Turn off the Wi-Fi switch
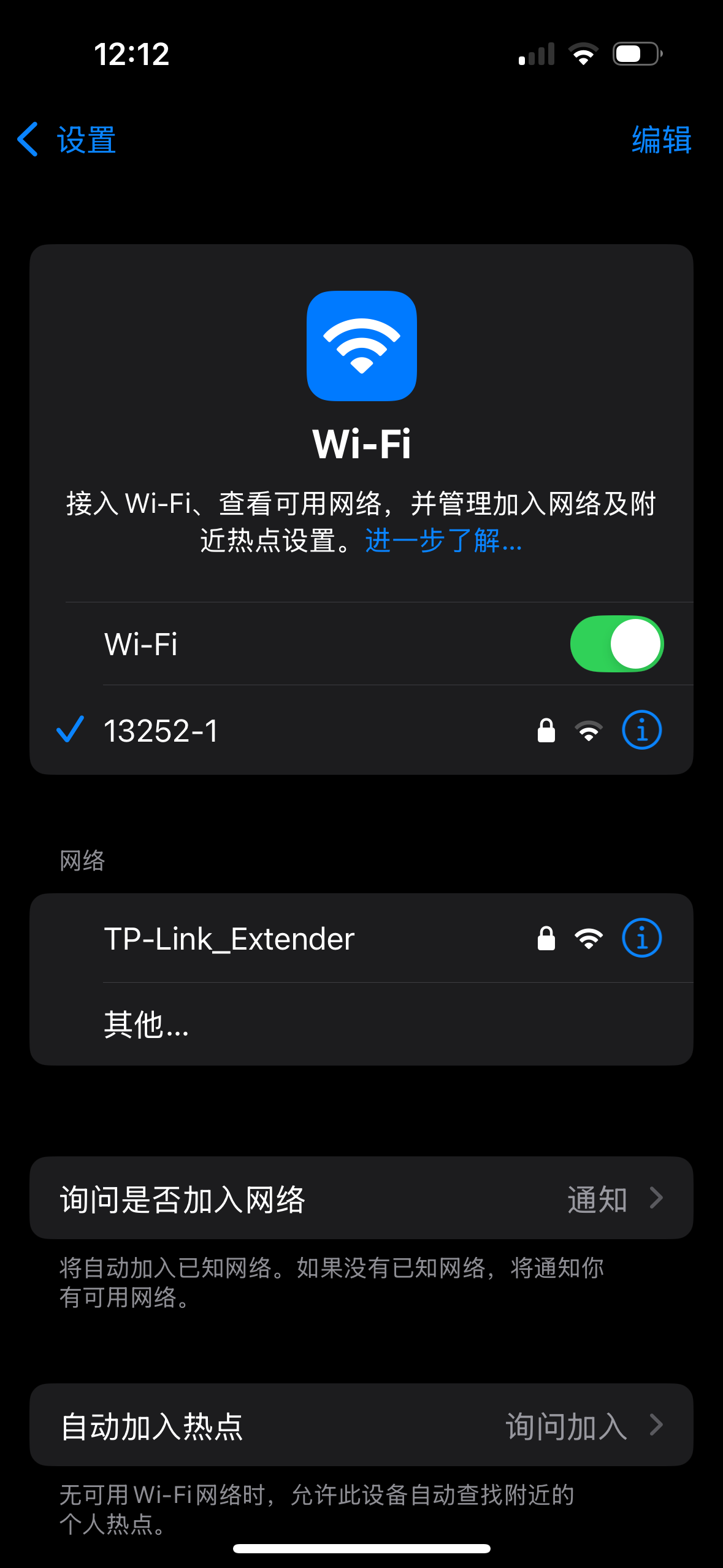 click(x=616, y=644)
